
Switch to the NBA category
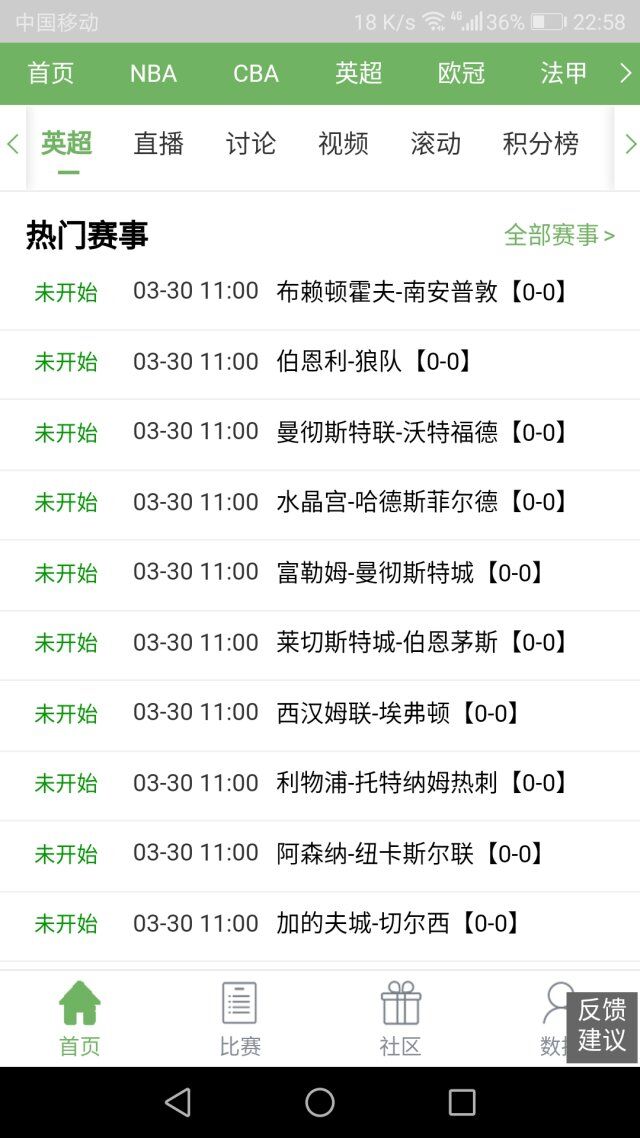coord(153,73)
